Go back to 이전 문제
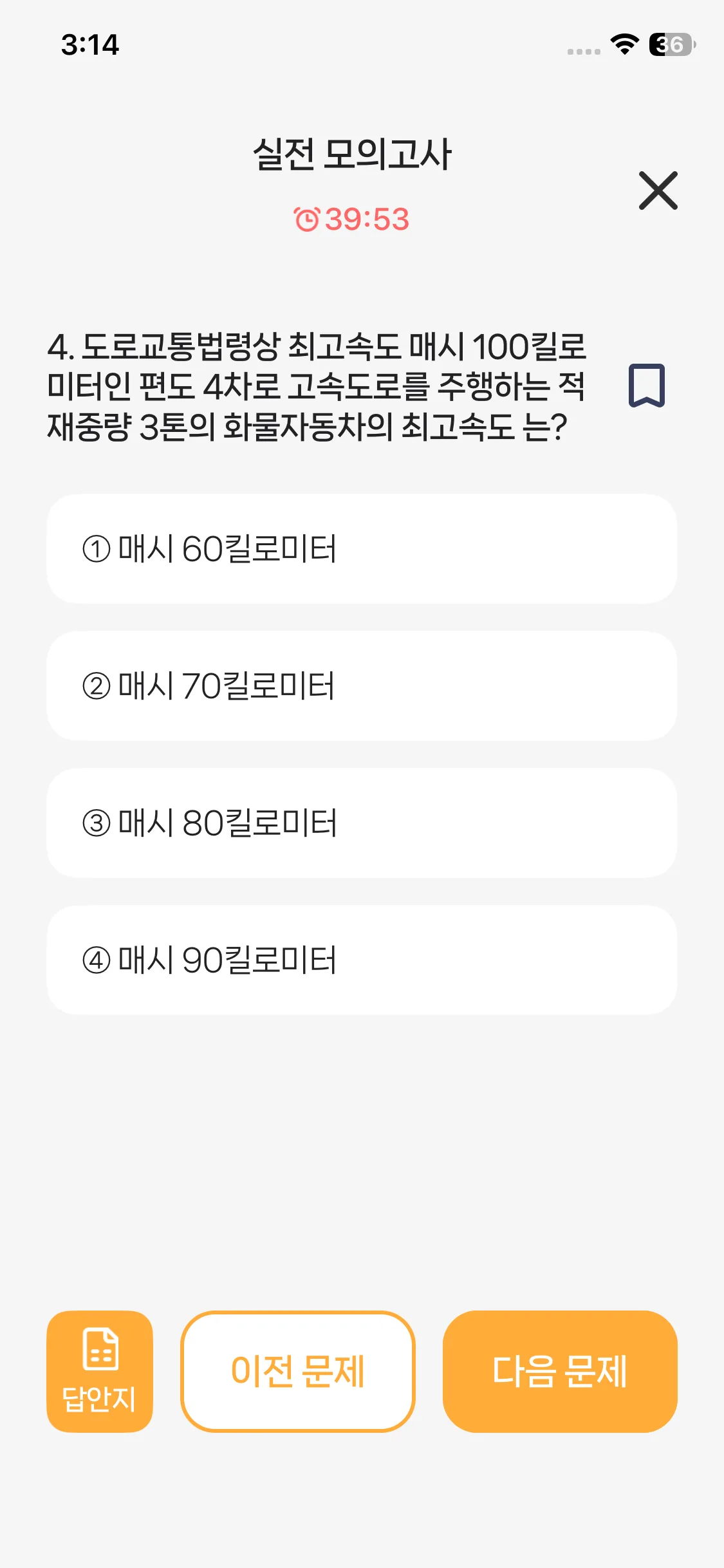This screenshot has width=724, height=1568. pos(298,1371)
